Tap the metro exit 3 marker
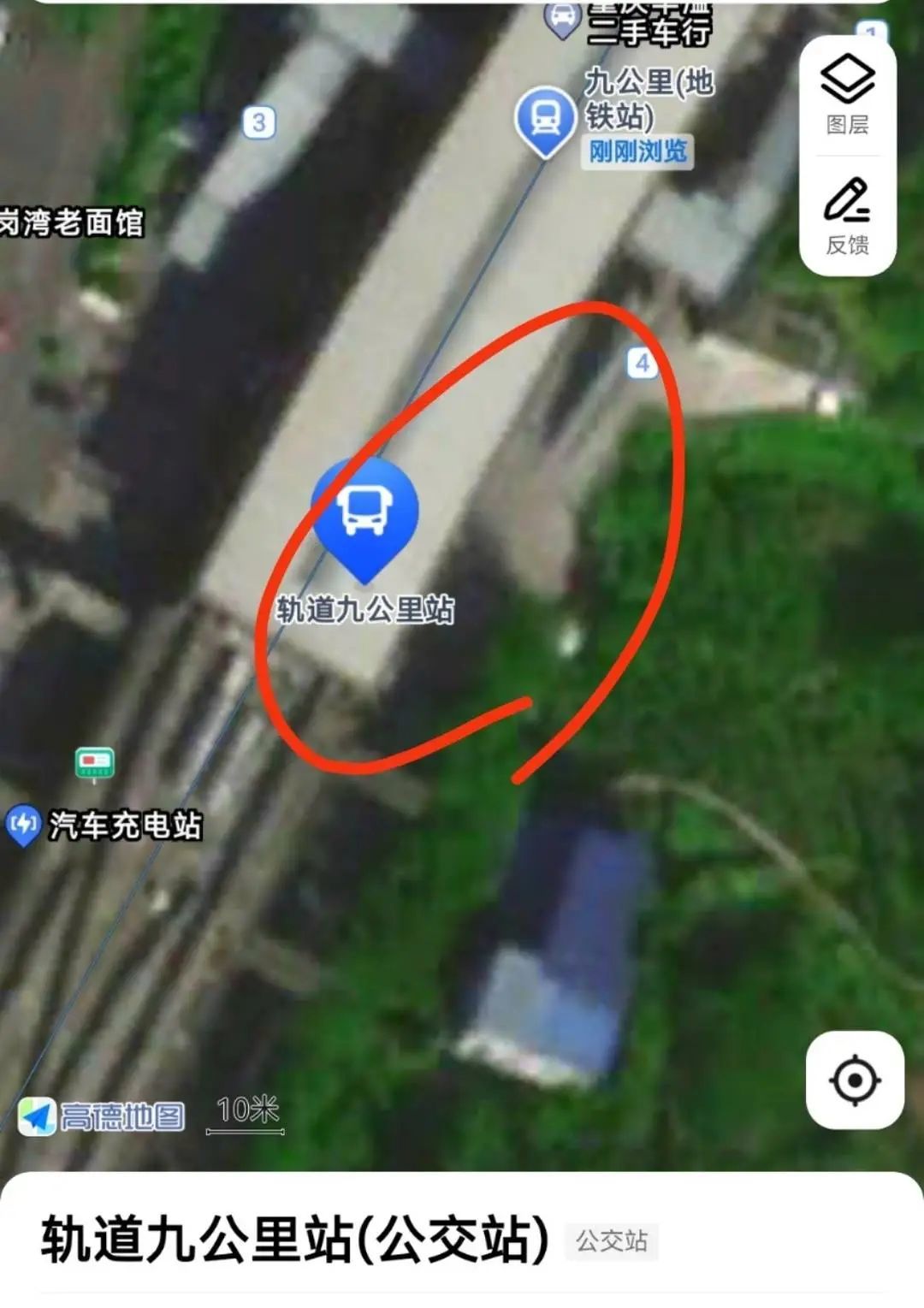The image size is (924, 1308). pos(258,123)
